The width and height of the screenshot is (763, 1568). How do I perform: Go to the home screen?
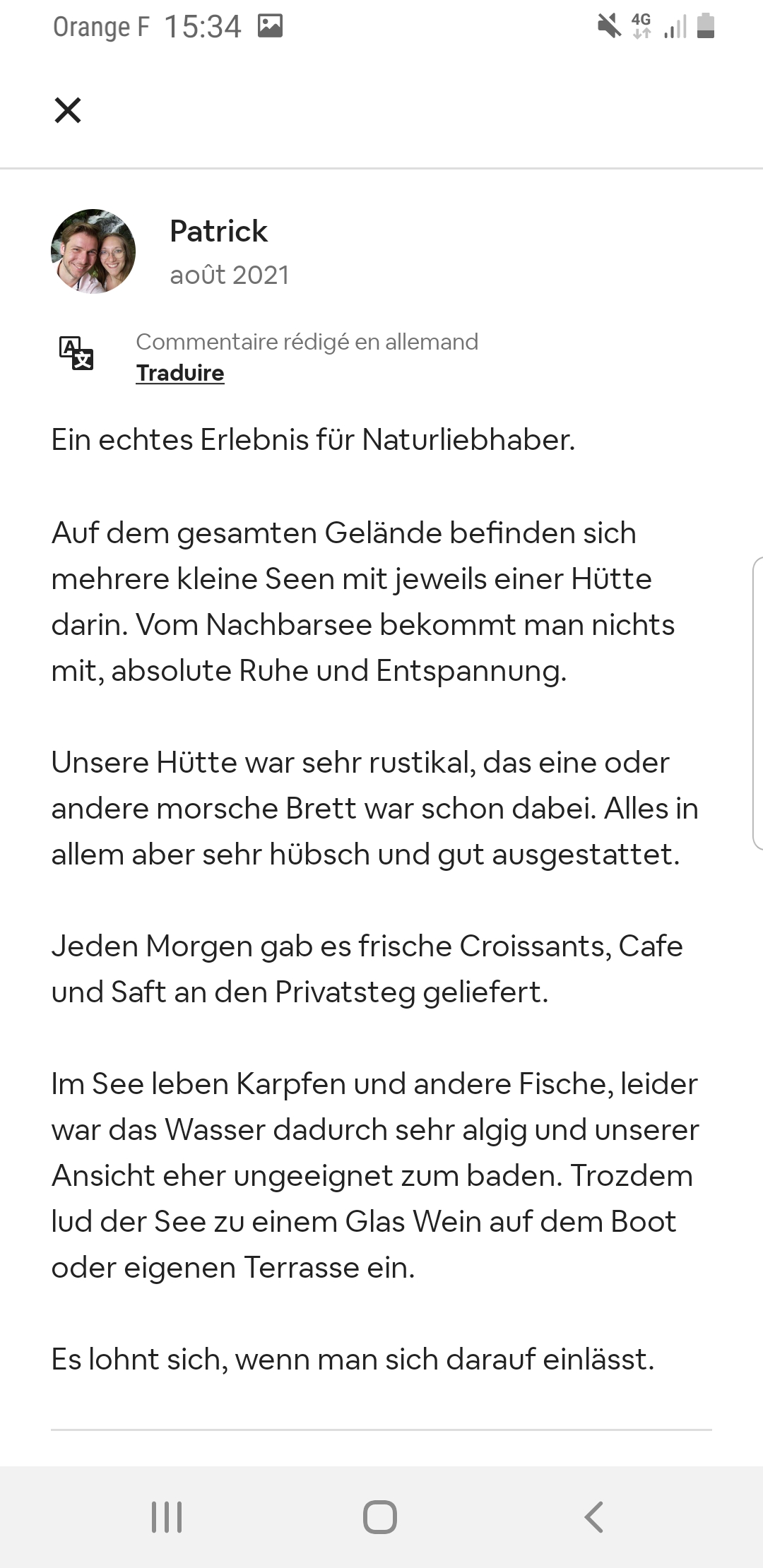pyautogui.click(x=380, y=1516)
